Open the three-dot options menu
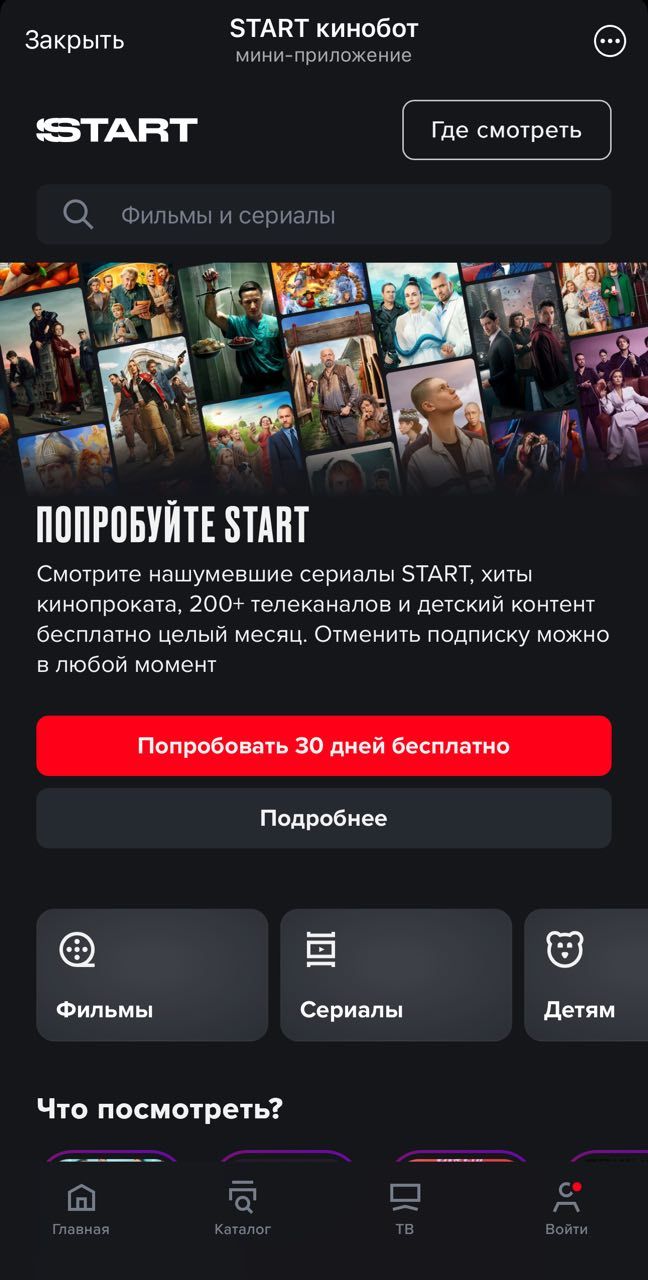The image size is (648, 1280). (609, 41)
